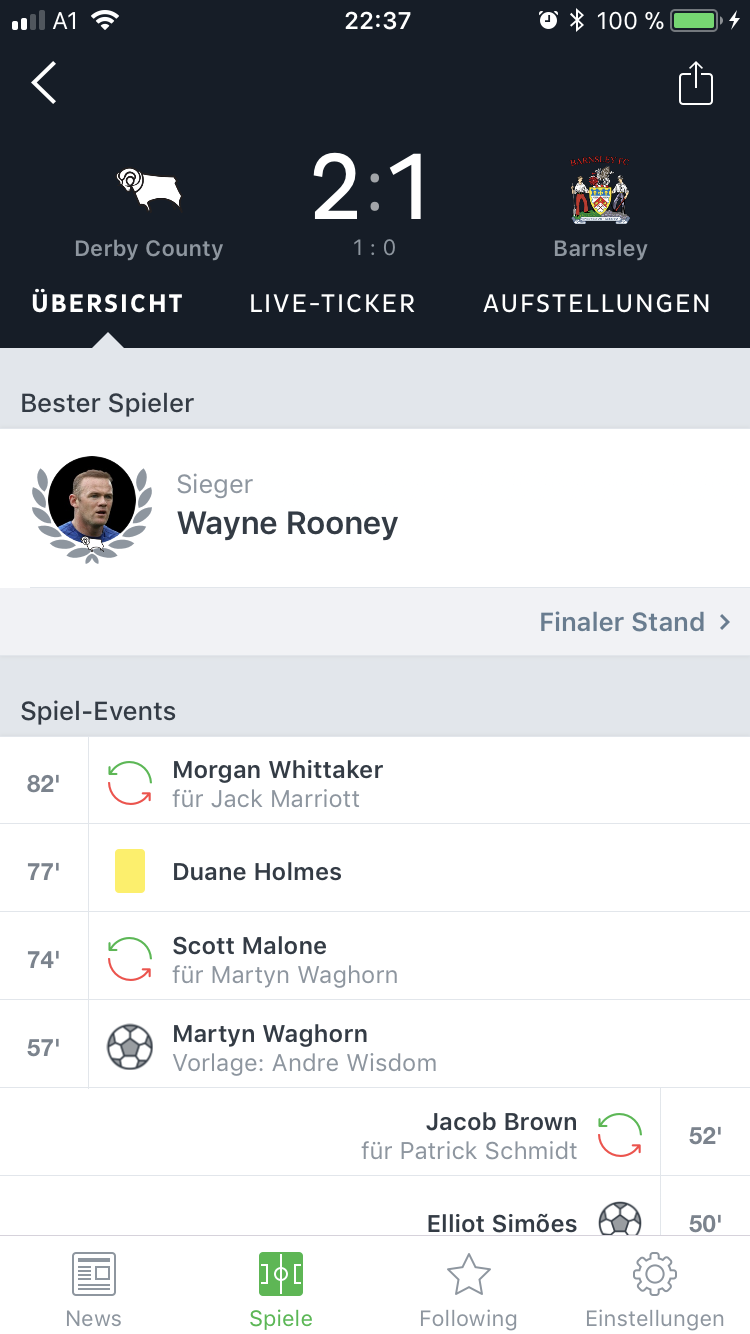Open Einstellungen settings tab
Viewport: 750px width, 1334px height.
[655, 1290]
